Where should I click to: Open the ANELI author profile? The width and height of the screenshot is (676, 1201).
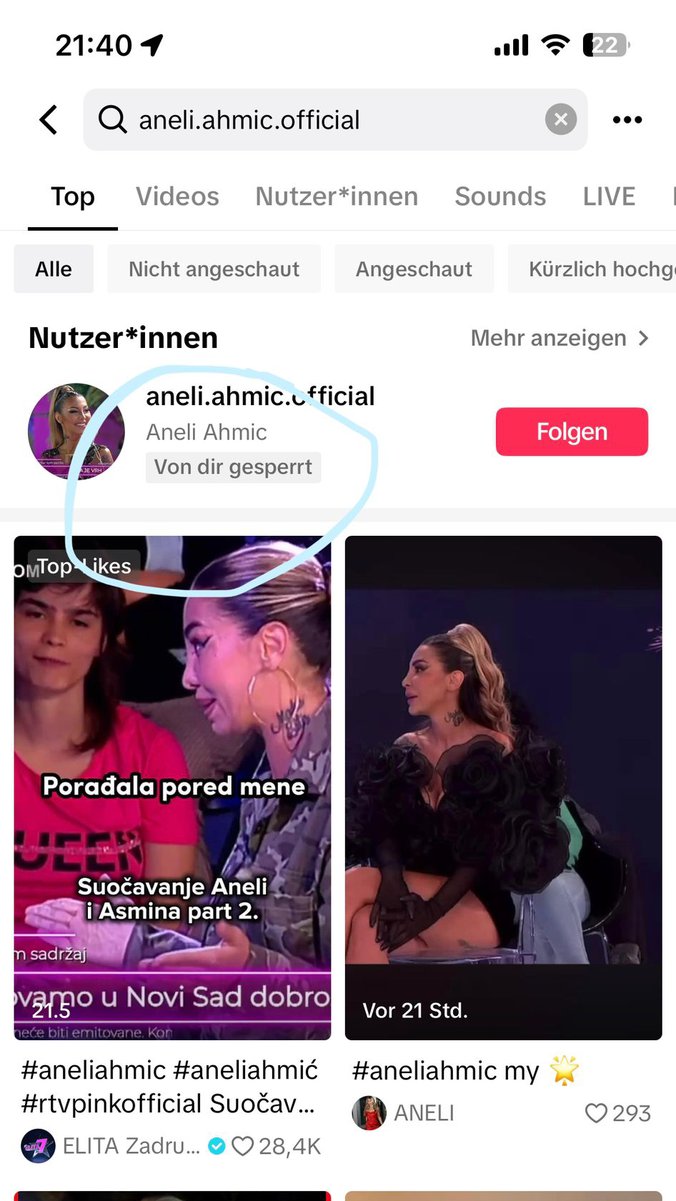[404, 1113]
